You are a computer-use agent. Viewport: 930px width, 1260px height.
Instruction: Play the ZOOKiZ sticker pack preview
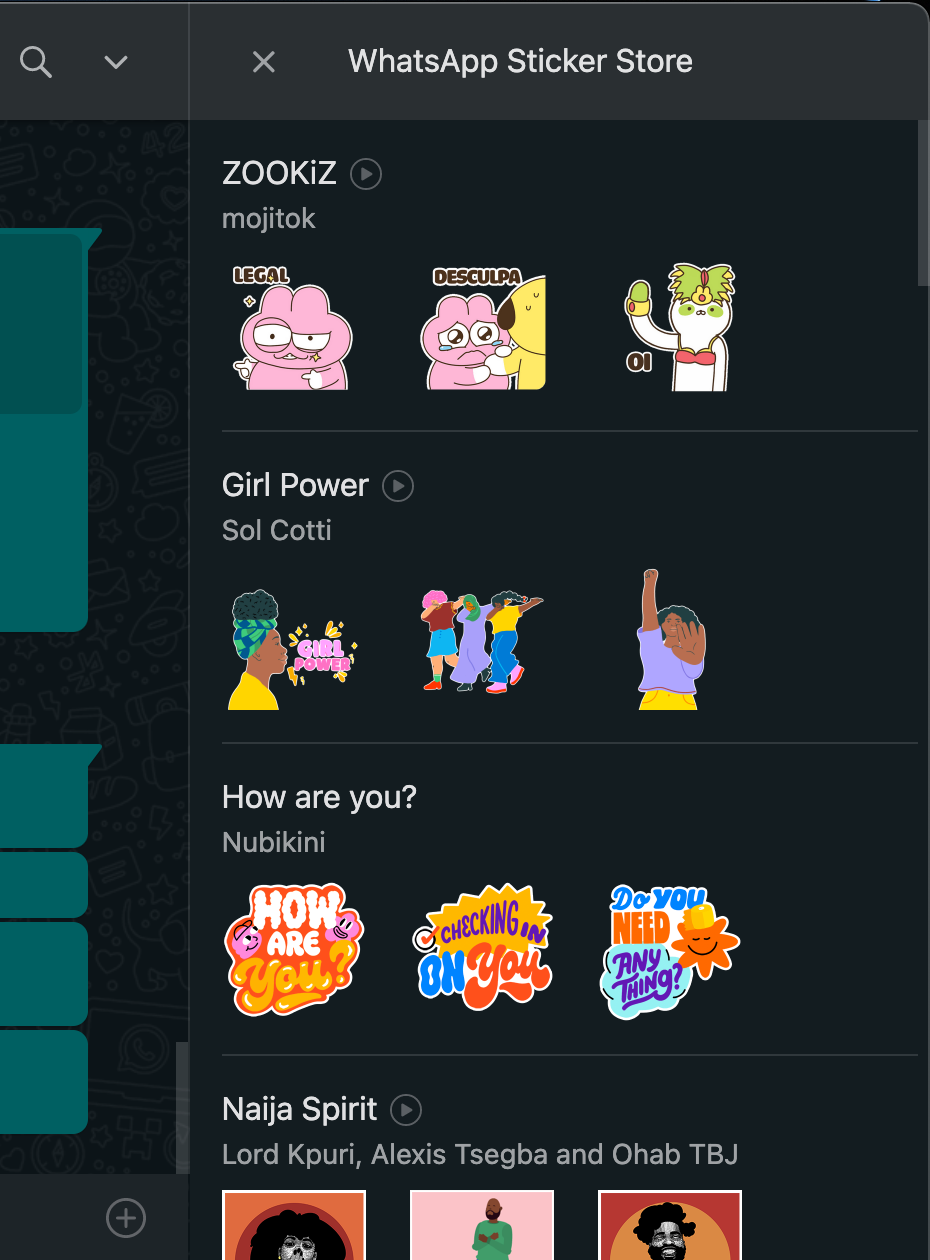365,173
